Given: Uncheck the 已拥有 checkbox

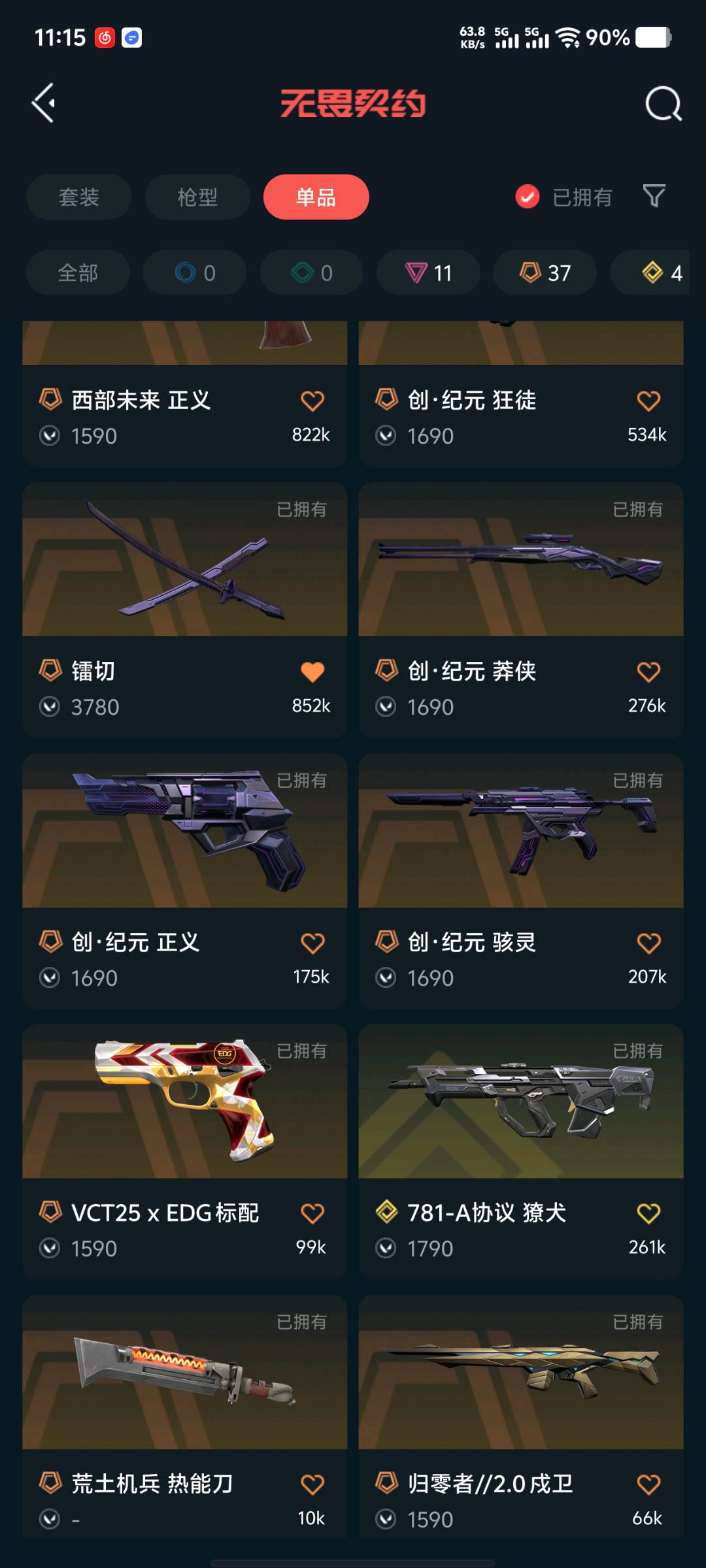Looking at the screenshot, I should point(527,197).
